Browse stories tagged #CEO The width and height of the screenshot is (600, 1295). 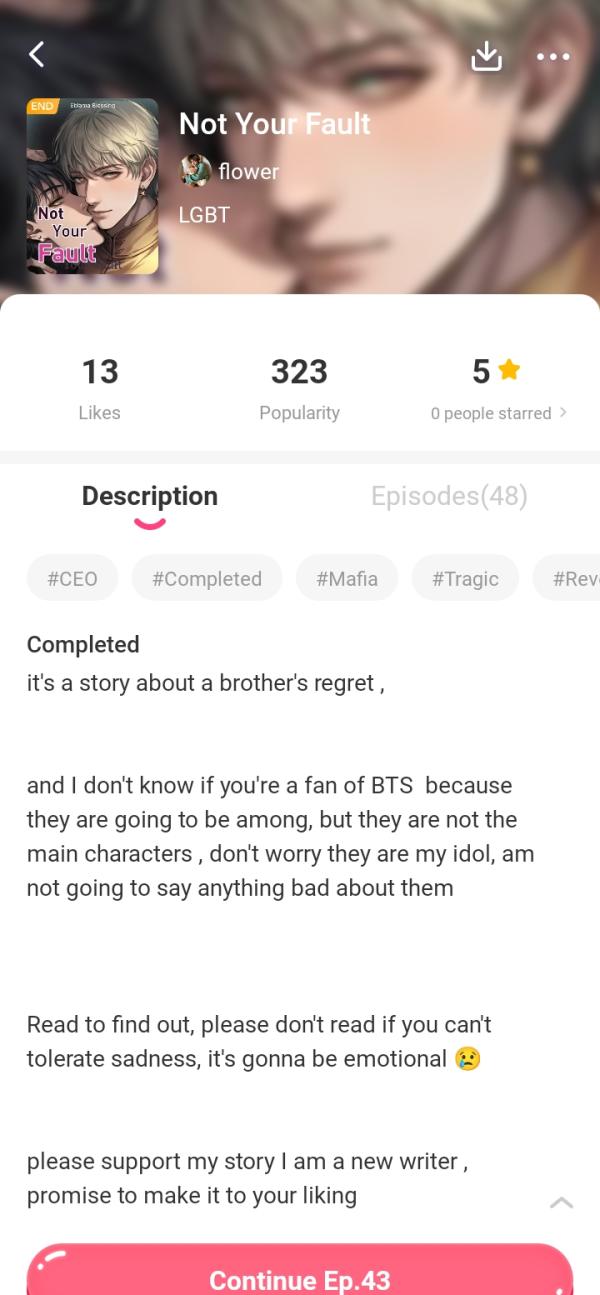click(72, 578)
